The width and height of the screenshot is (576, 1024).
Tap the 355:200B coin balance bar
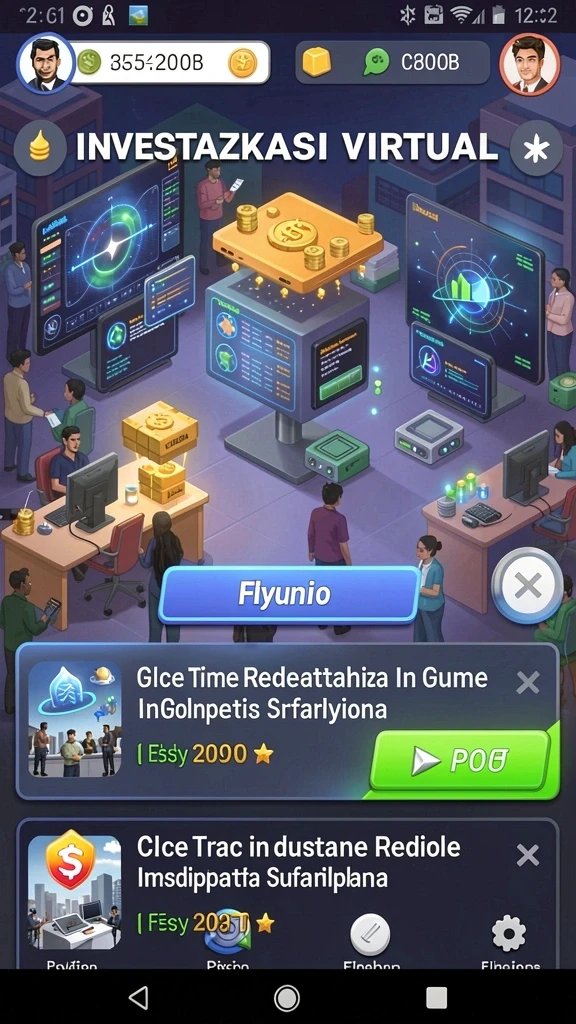168,63
